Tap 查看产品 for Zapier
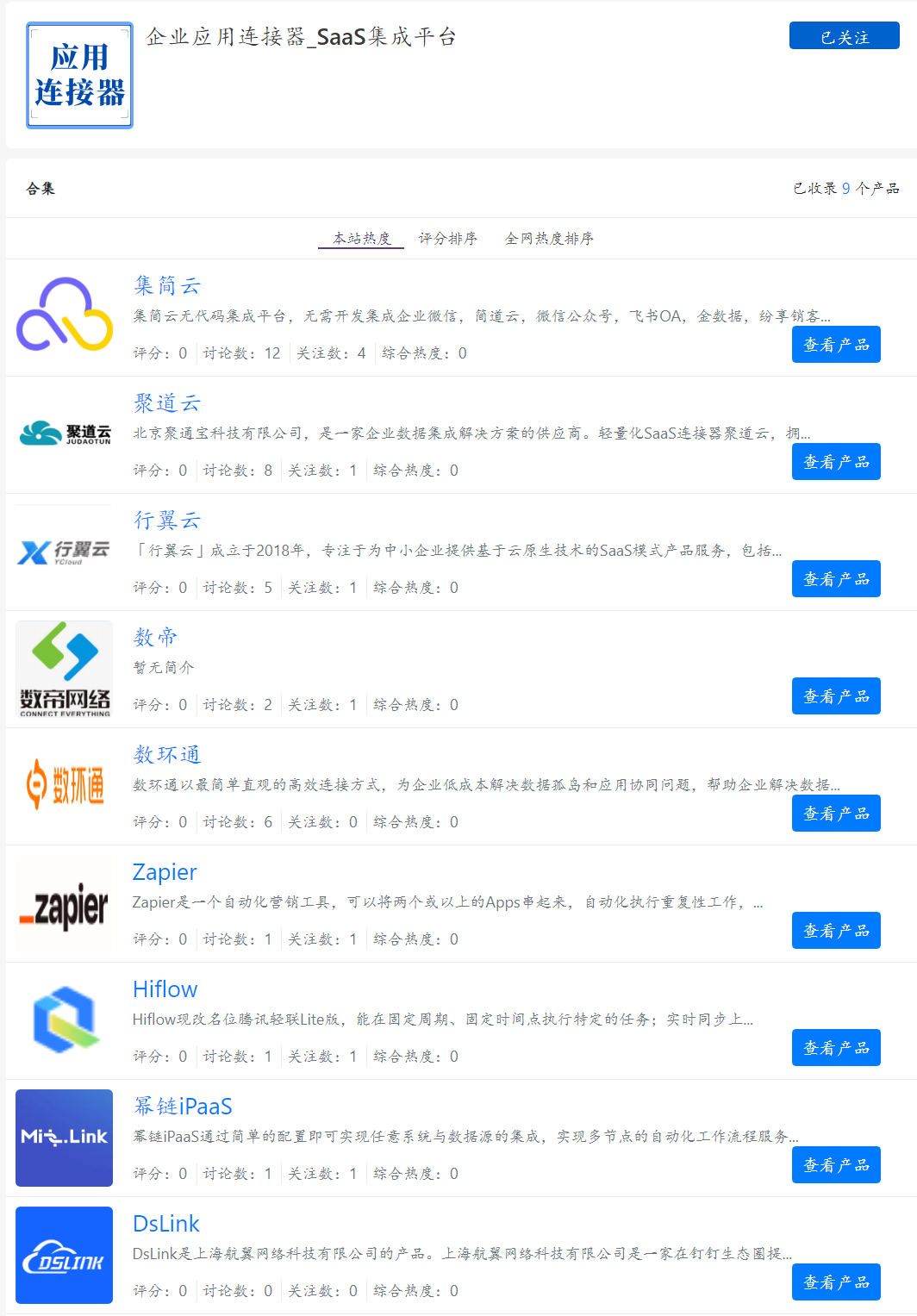 pyautogui.click(x=835, y=931)
